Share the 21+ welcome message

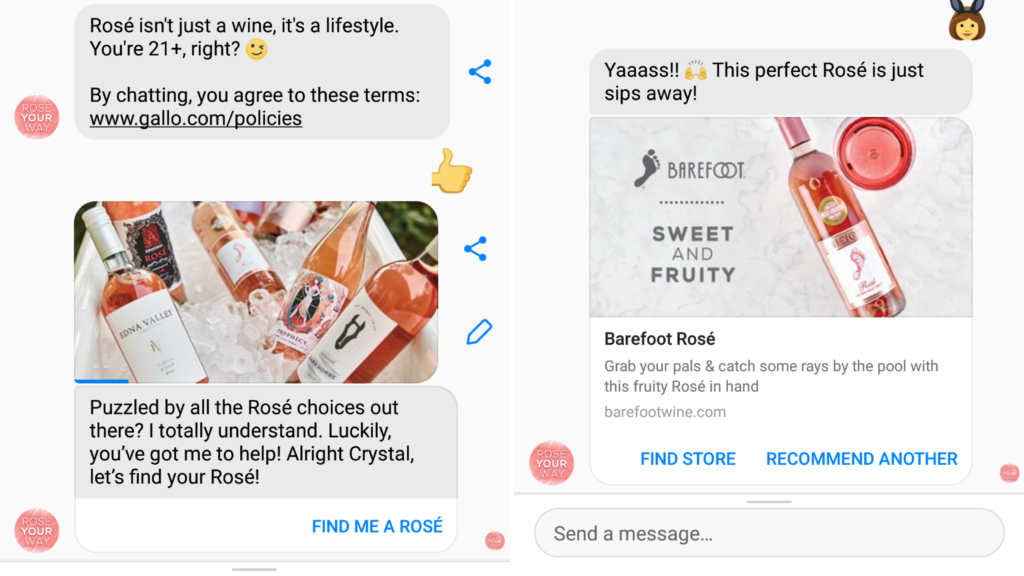pyautogui.click(x=480, y=72)
